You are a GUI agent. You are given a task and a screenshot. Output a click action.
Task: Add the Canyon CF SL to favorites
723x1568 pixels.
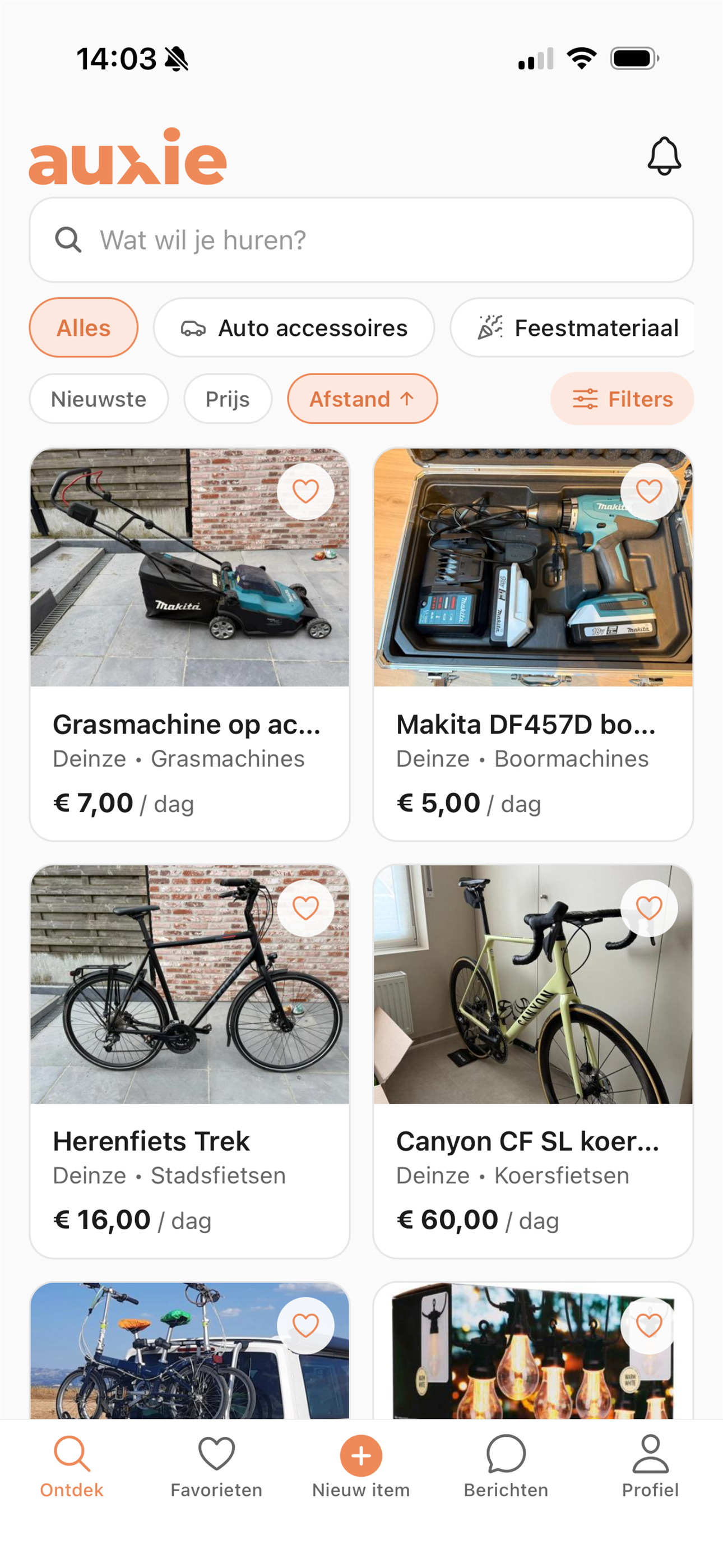(x=649, y=908)
